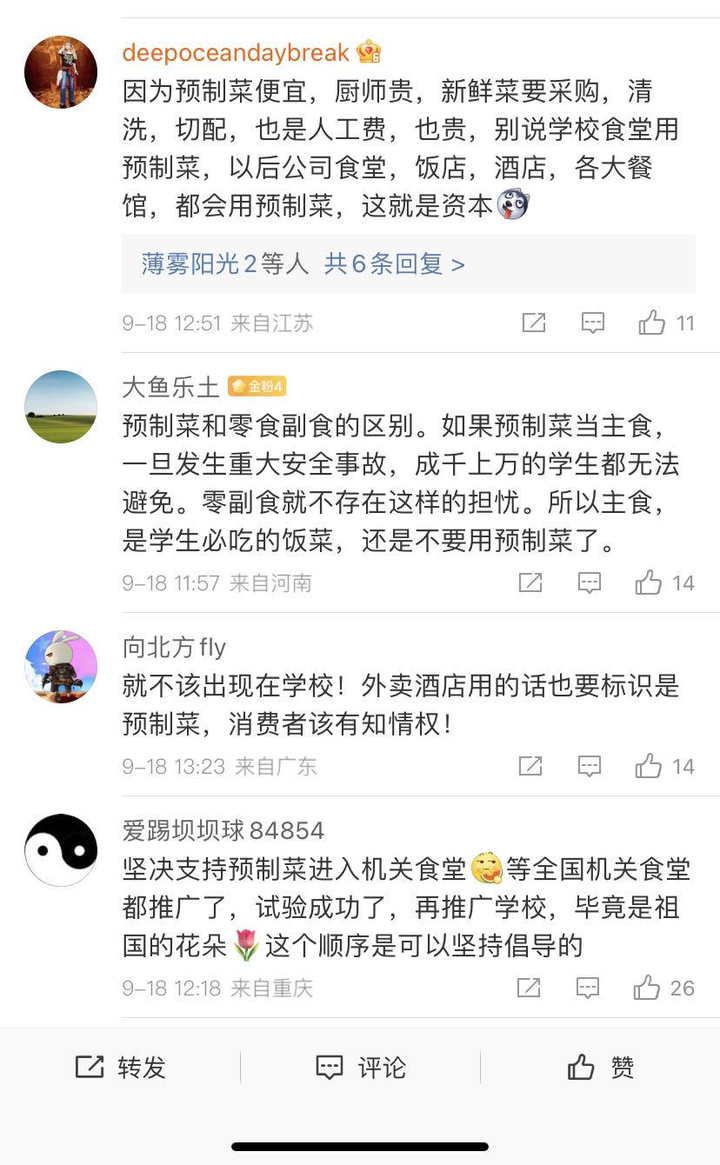720x1165 pixels.
Task: Like 爱踢坝坝球84854's comment
Action: 647,988
